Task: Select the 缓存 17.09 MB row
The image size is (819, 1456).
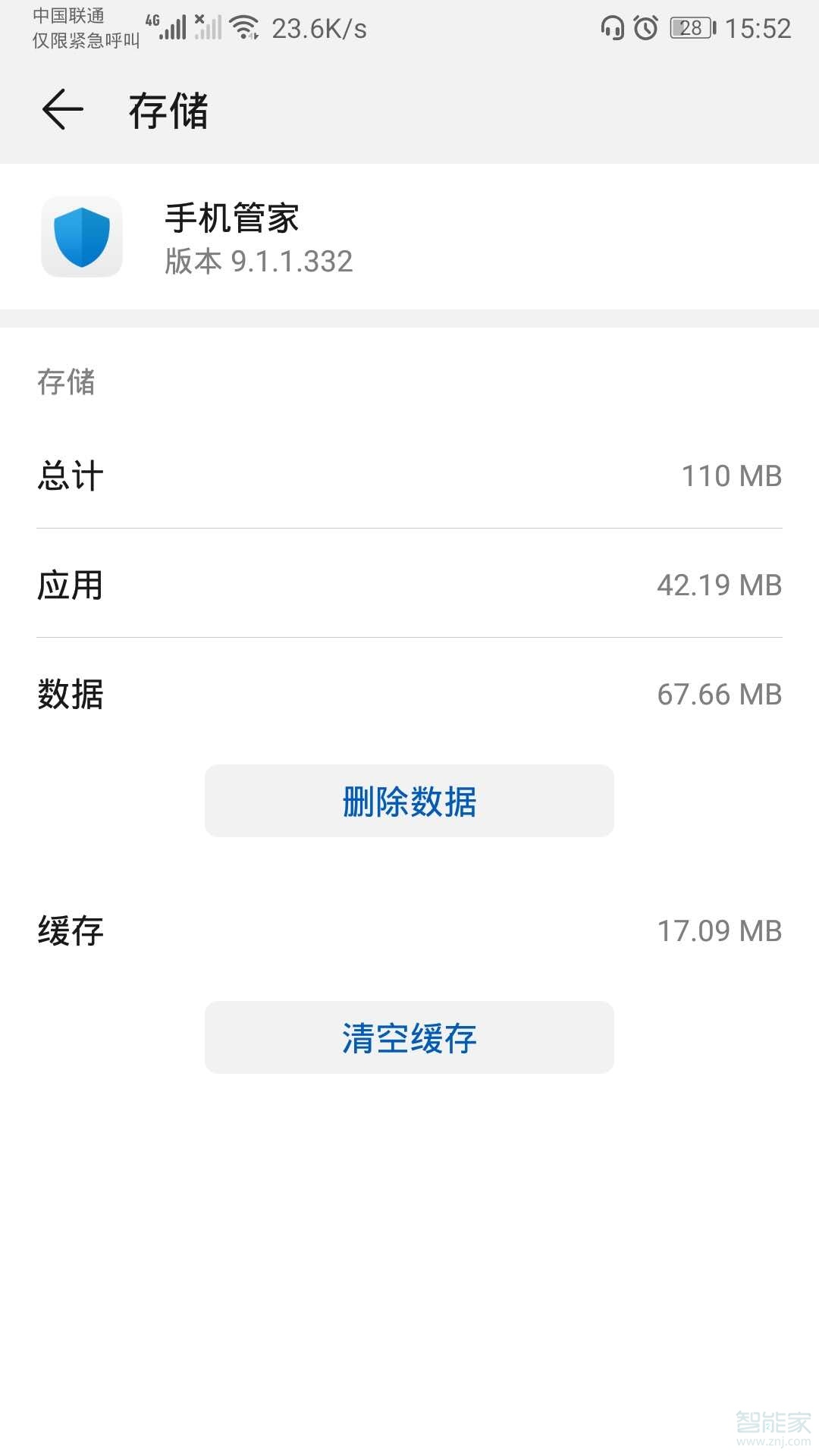Action: click(x=409, y=928)
